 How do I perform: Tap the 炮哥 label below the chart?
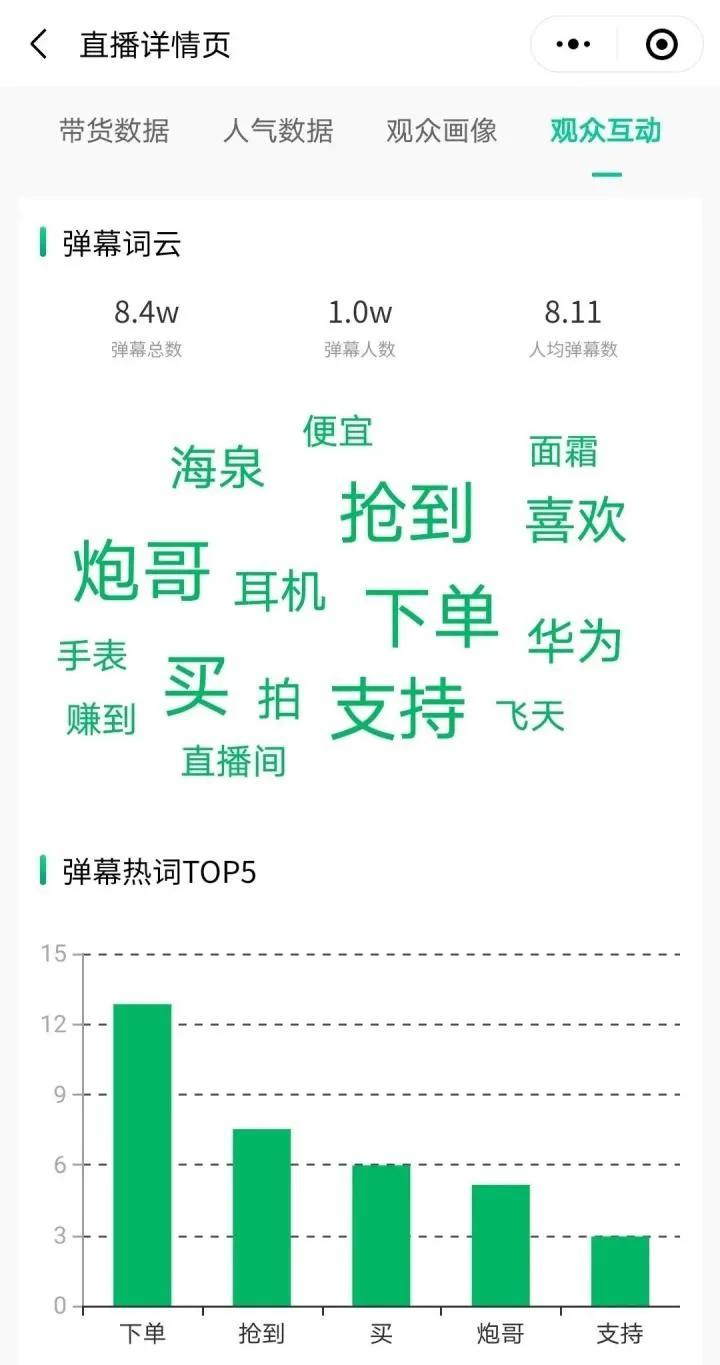(500, 1333)
